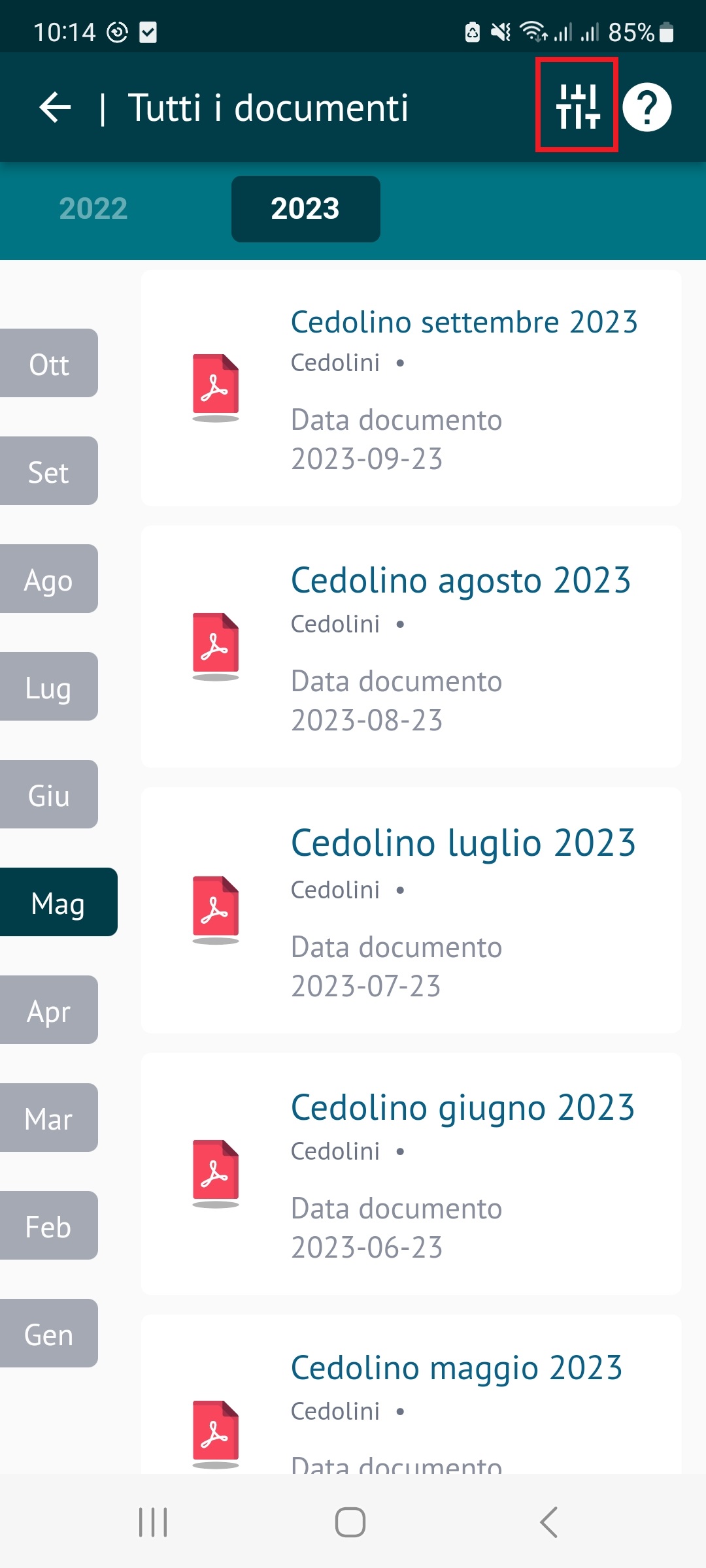Open Cedolino agosto 2023 document
706x1568 pixels.
point(411,647)
